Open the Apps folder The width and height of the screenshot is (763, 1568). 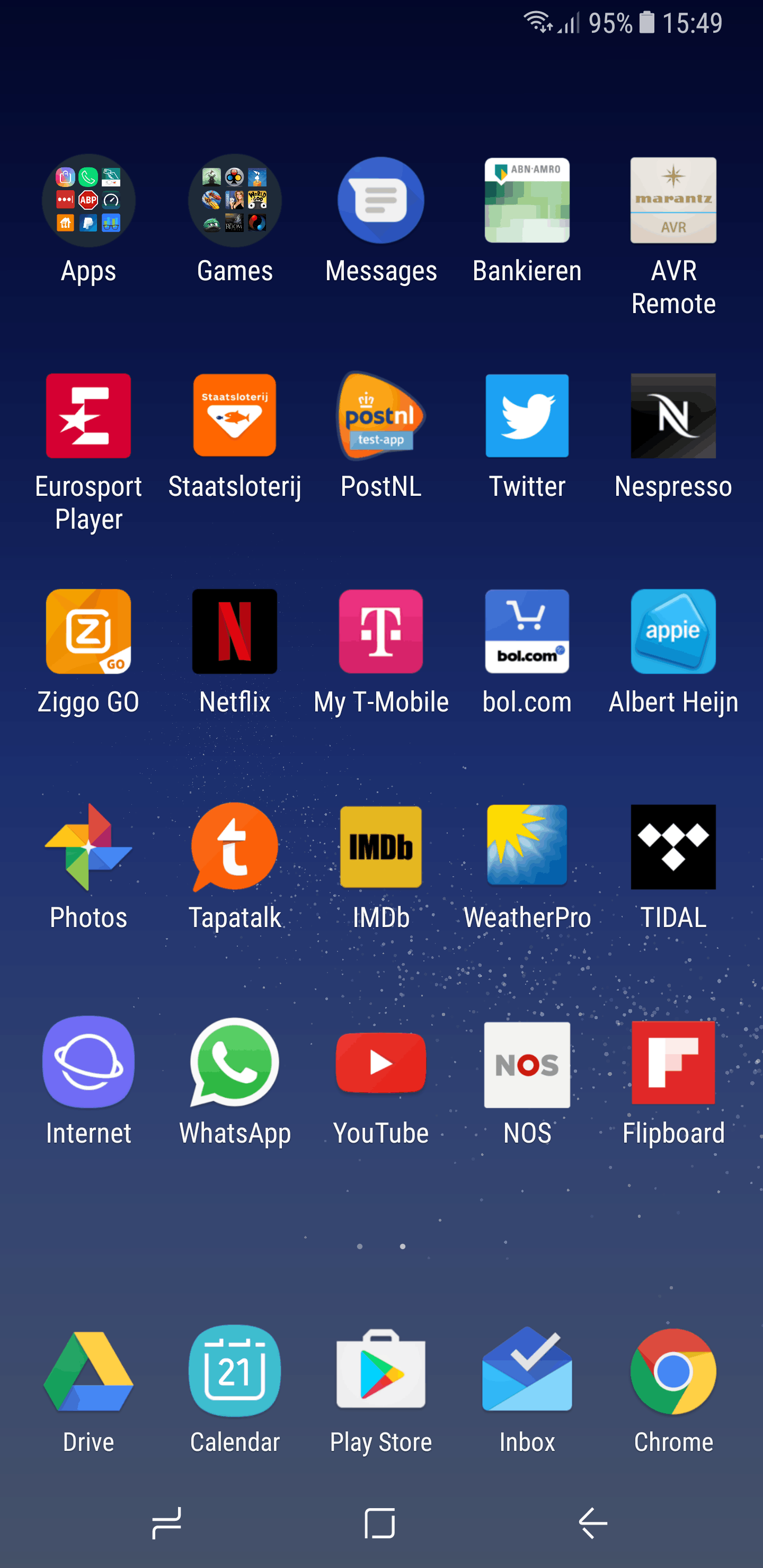point(88,201)
